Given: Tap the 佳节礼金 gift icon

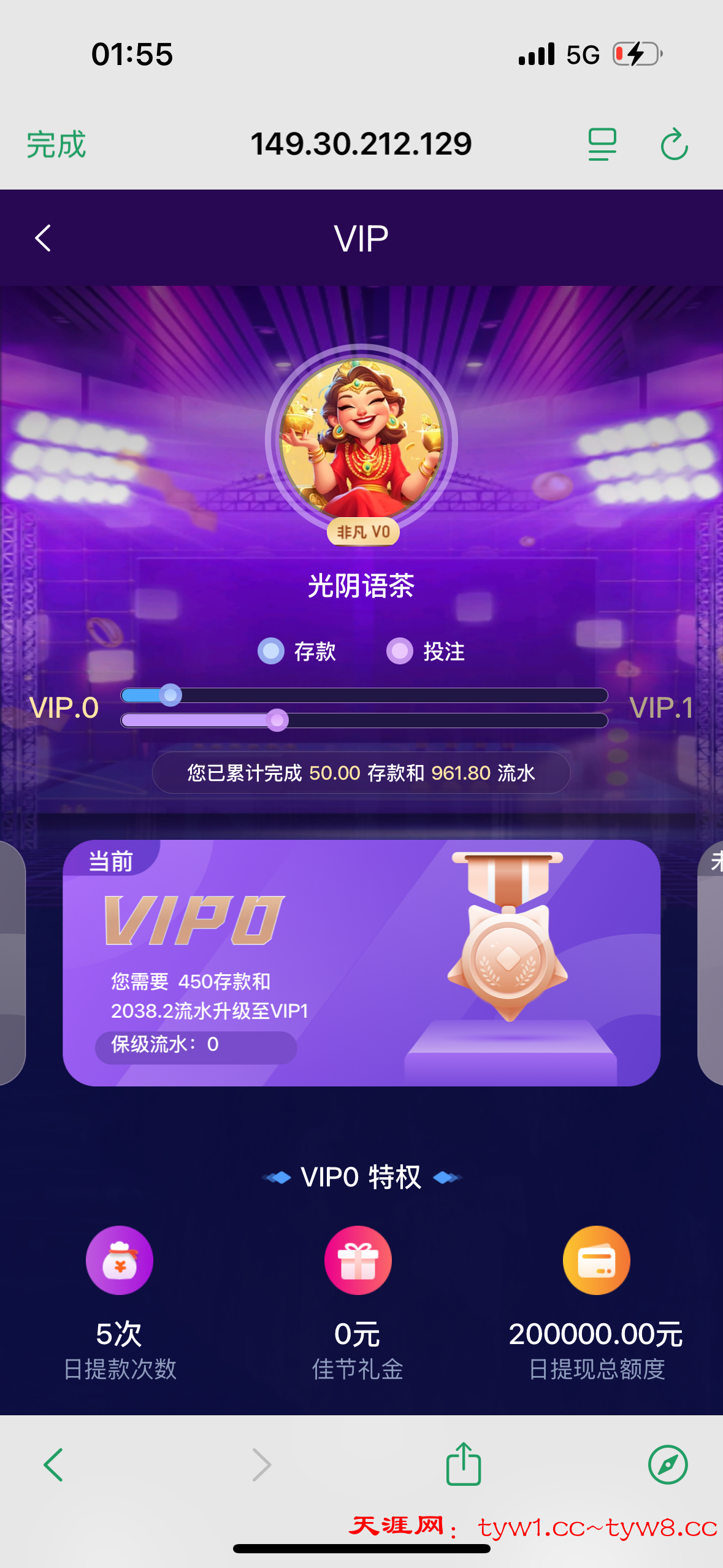Looking at the screenshot, I should [x=358, y=1260].
